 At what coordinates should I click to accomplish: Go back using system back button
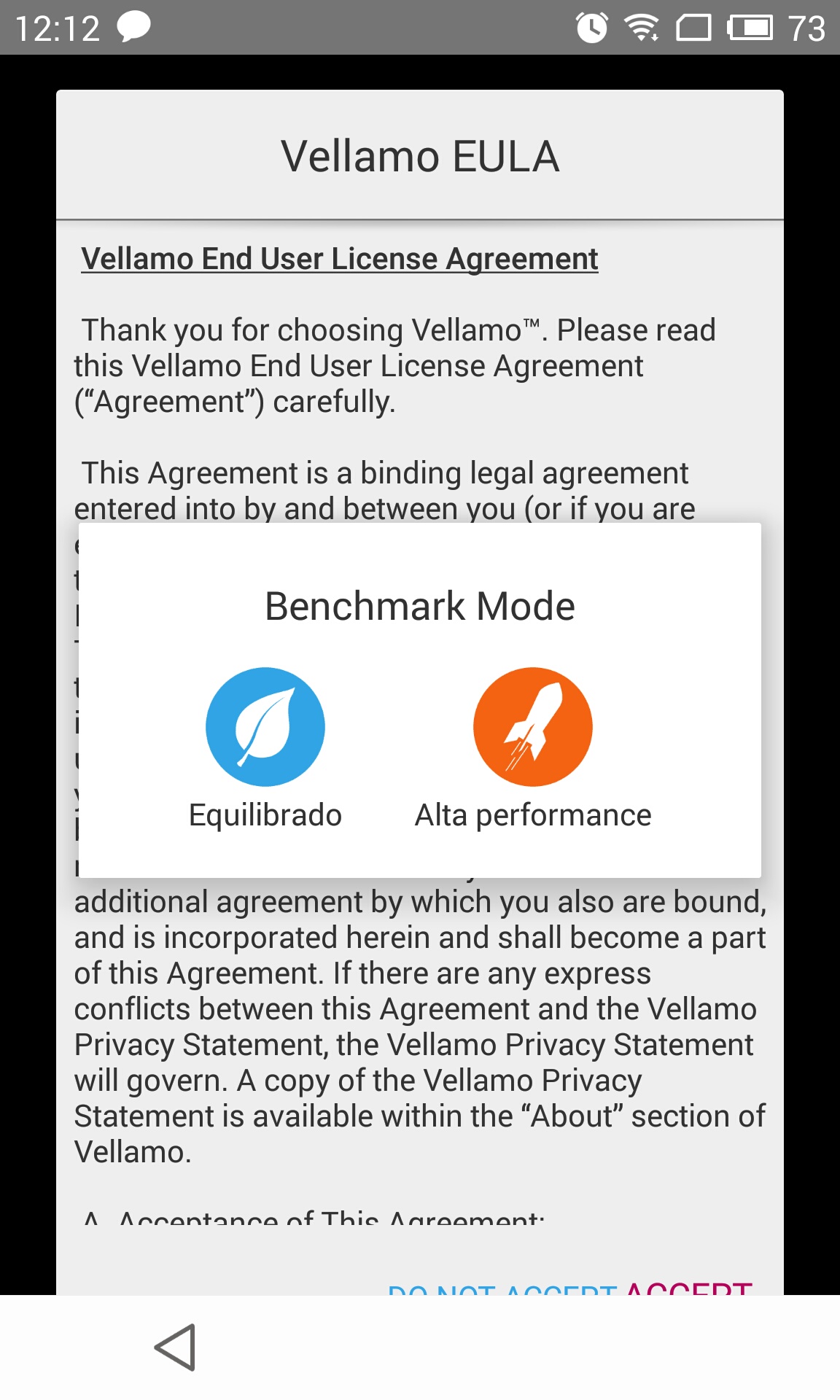175,1347
